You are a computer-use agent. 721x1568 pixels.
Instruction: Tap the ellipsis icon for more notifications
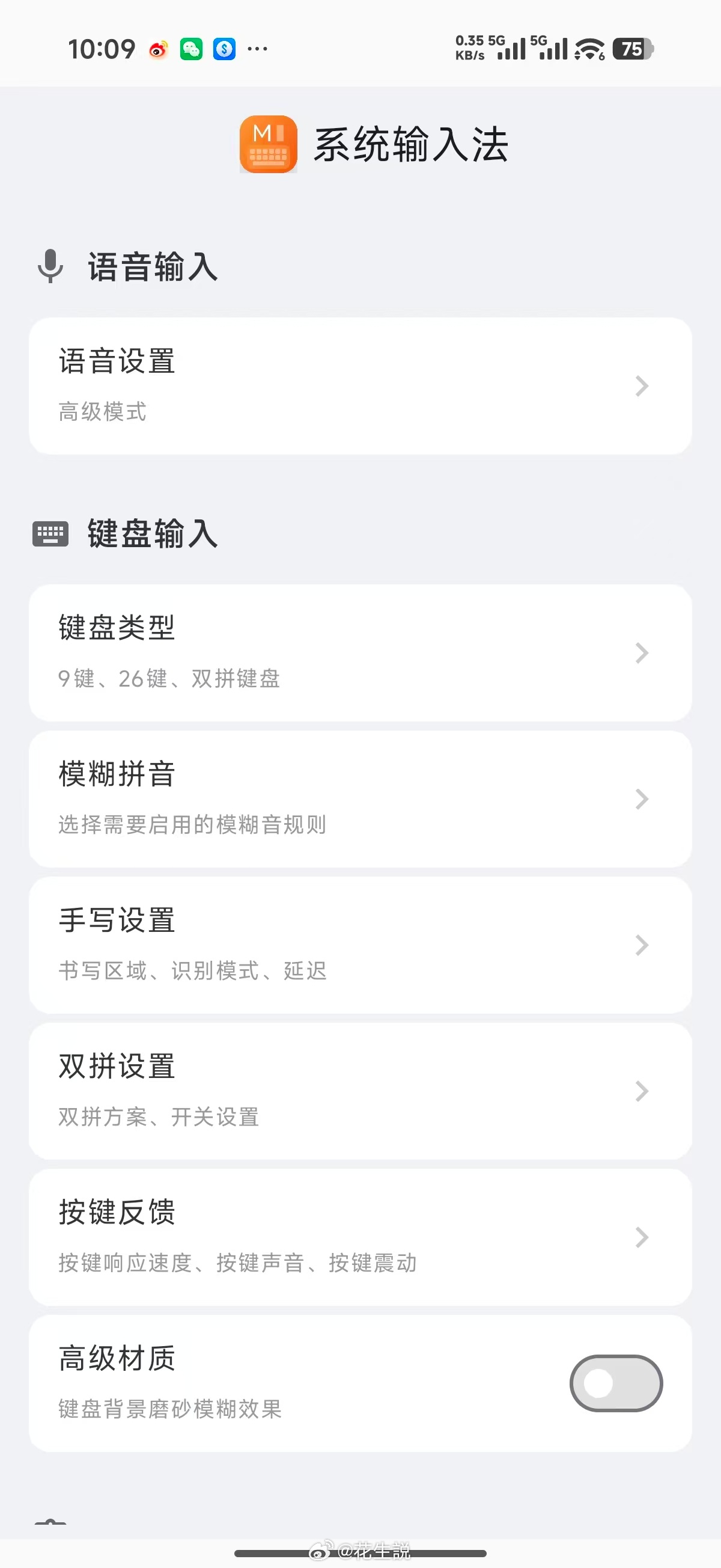(x=257, y=50)
